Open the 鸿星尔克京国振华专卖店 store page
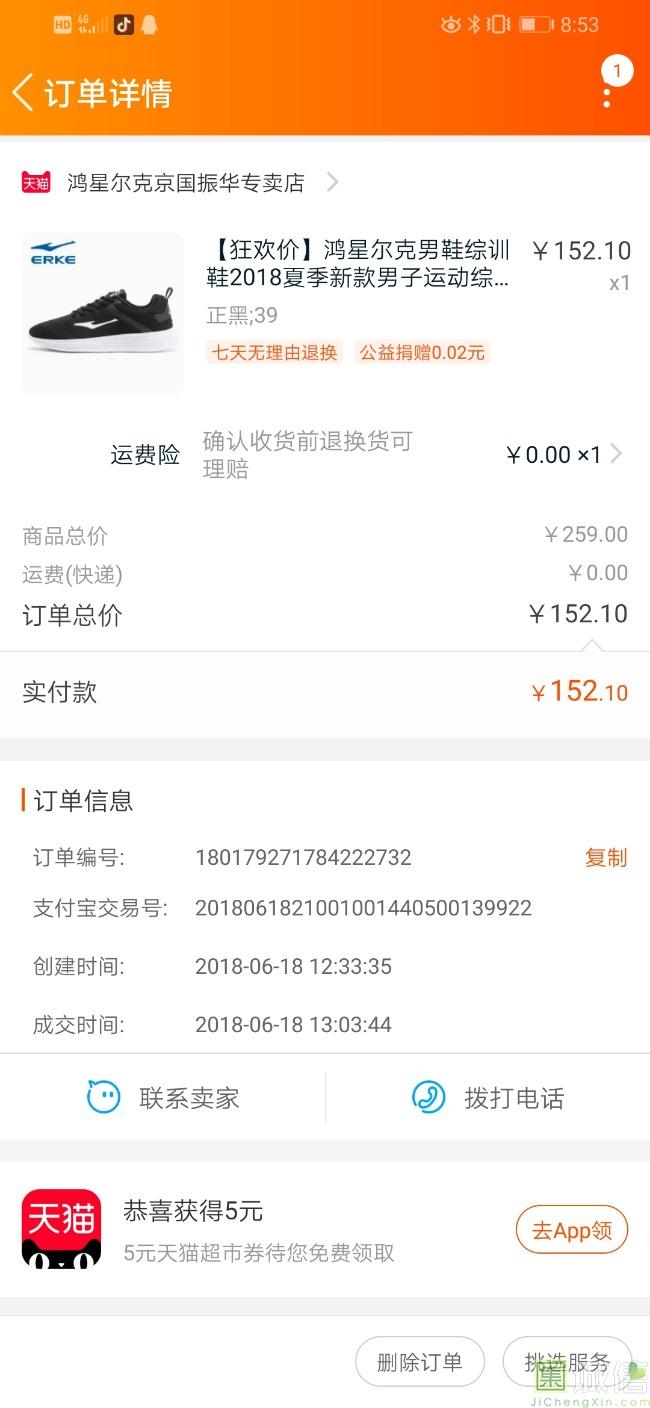The image size is (650, 1408). coord(185,182)
